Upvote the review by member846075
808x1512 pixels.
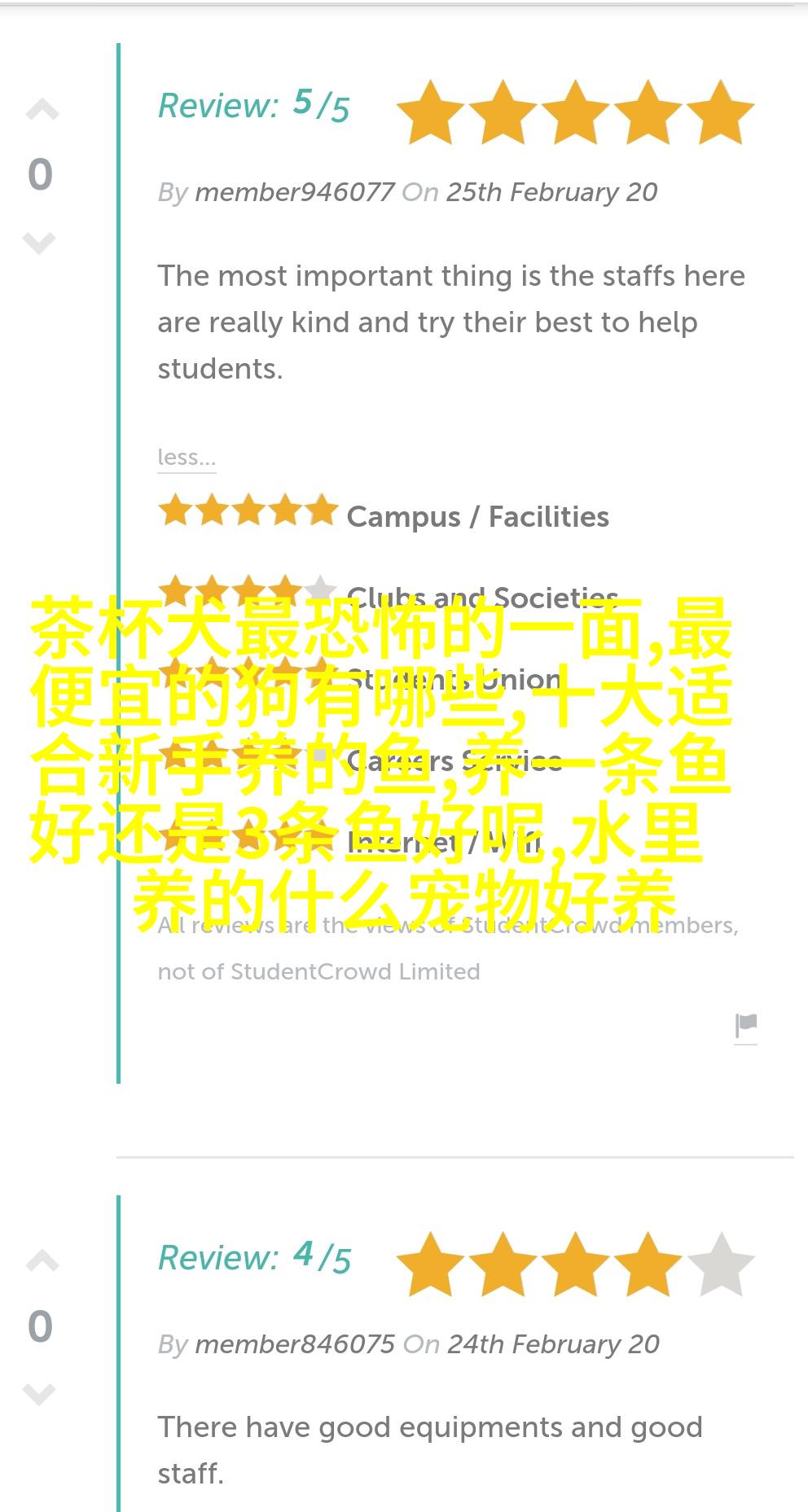[42, 1261]
